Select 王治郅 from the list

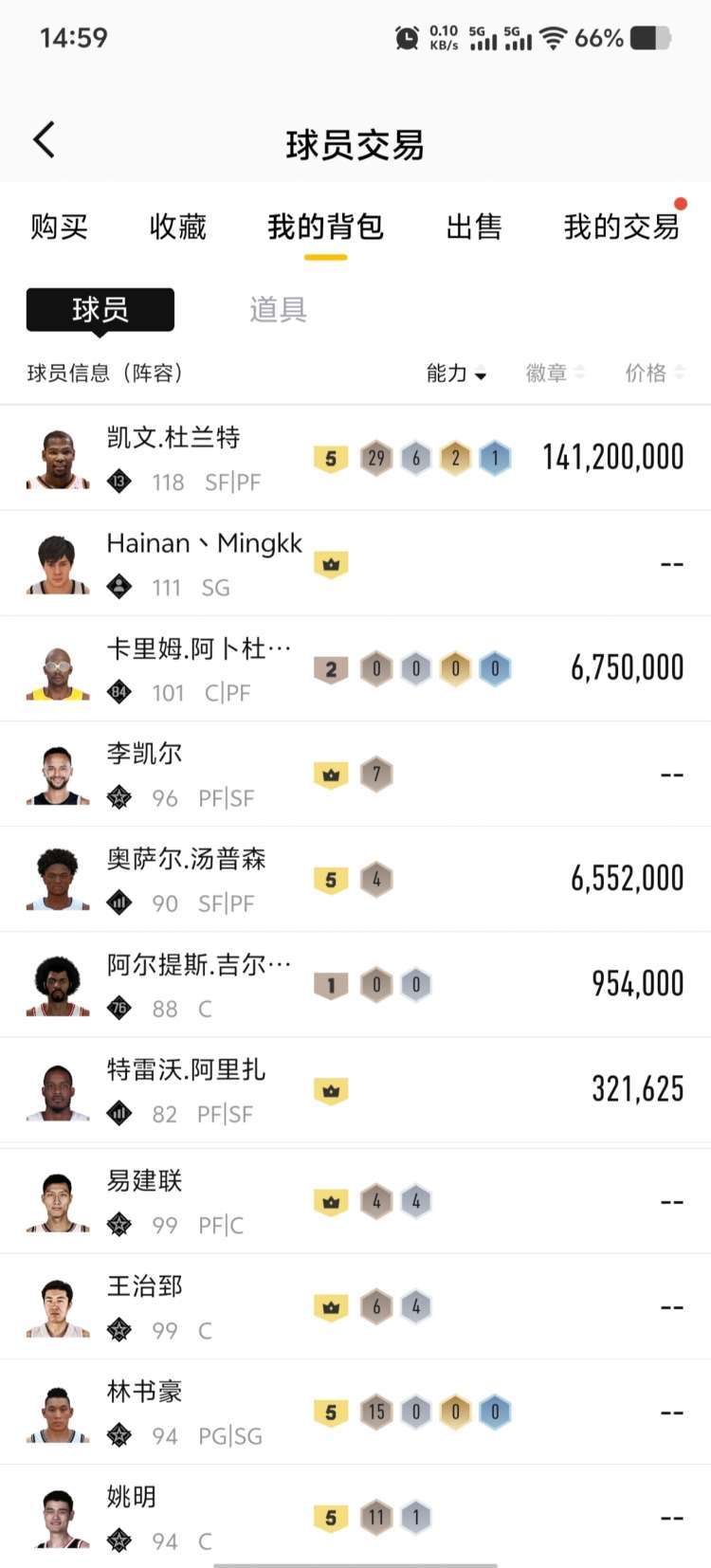coord(355,1306)
